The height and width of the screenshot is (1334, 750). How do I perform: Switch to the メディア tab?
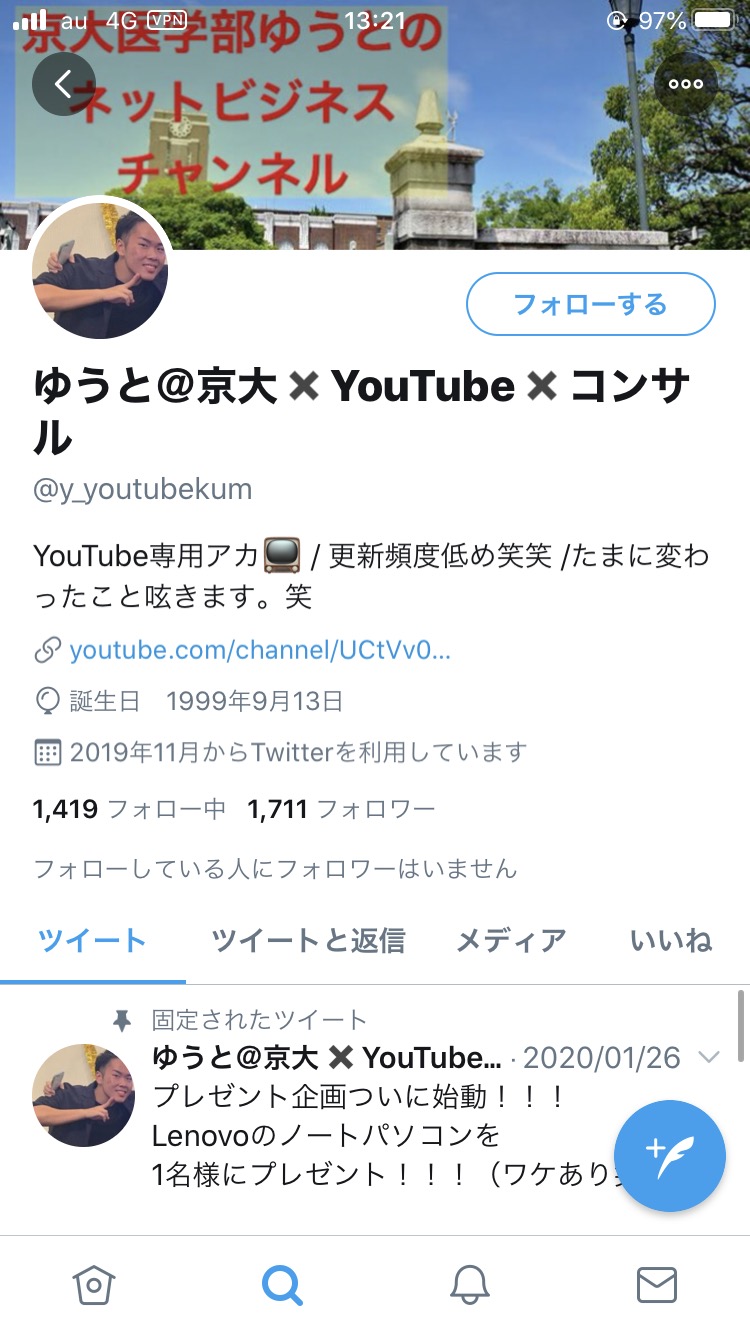[511, 940]
